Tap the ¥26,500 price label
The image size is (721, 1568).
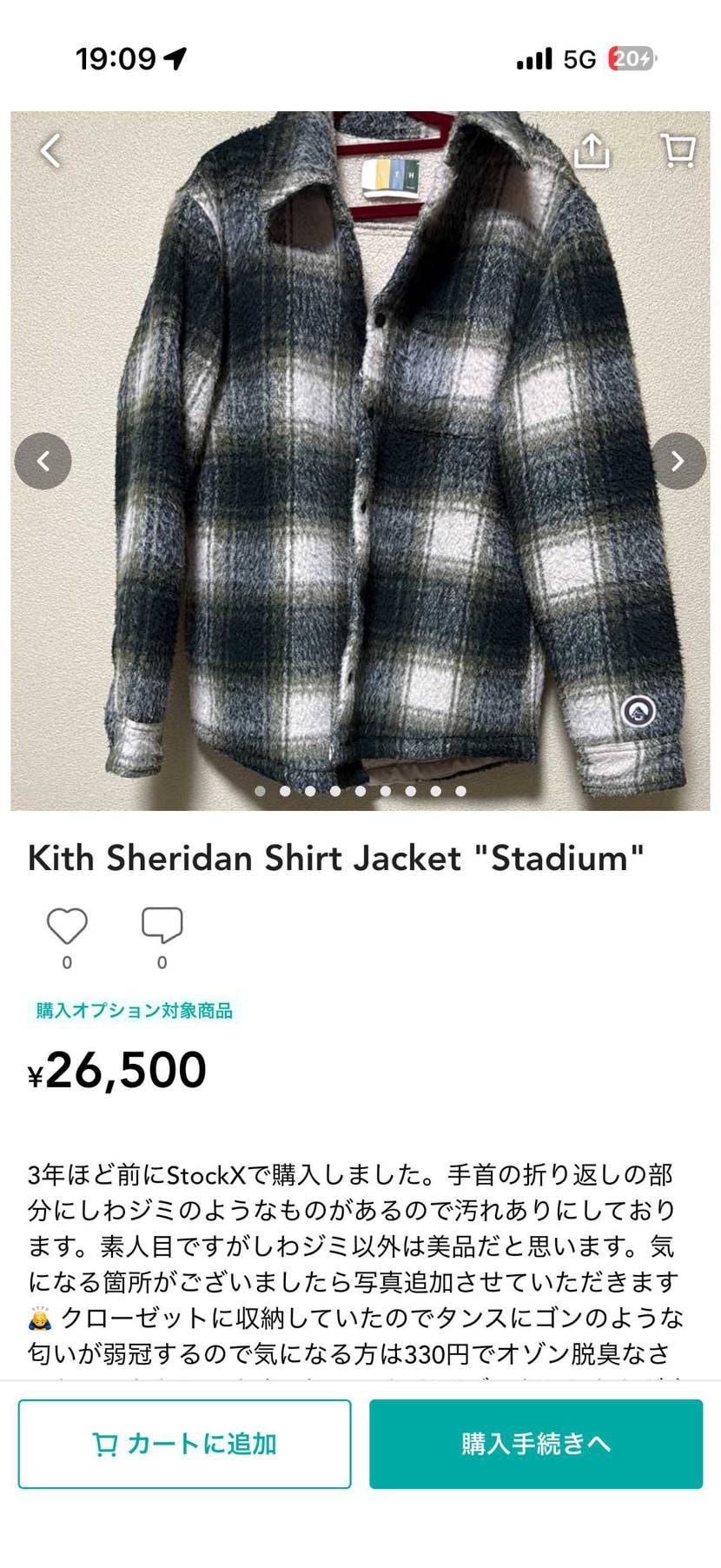coord(117,1070)
